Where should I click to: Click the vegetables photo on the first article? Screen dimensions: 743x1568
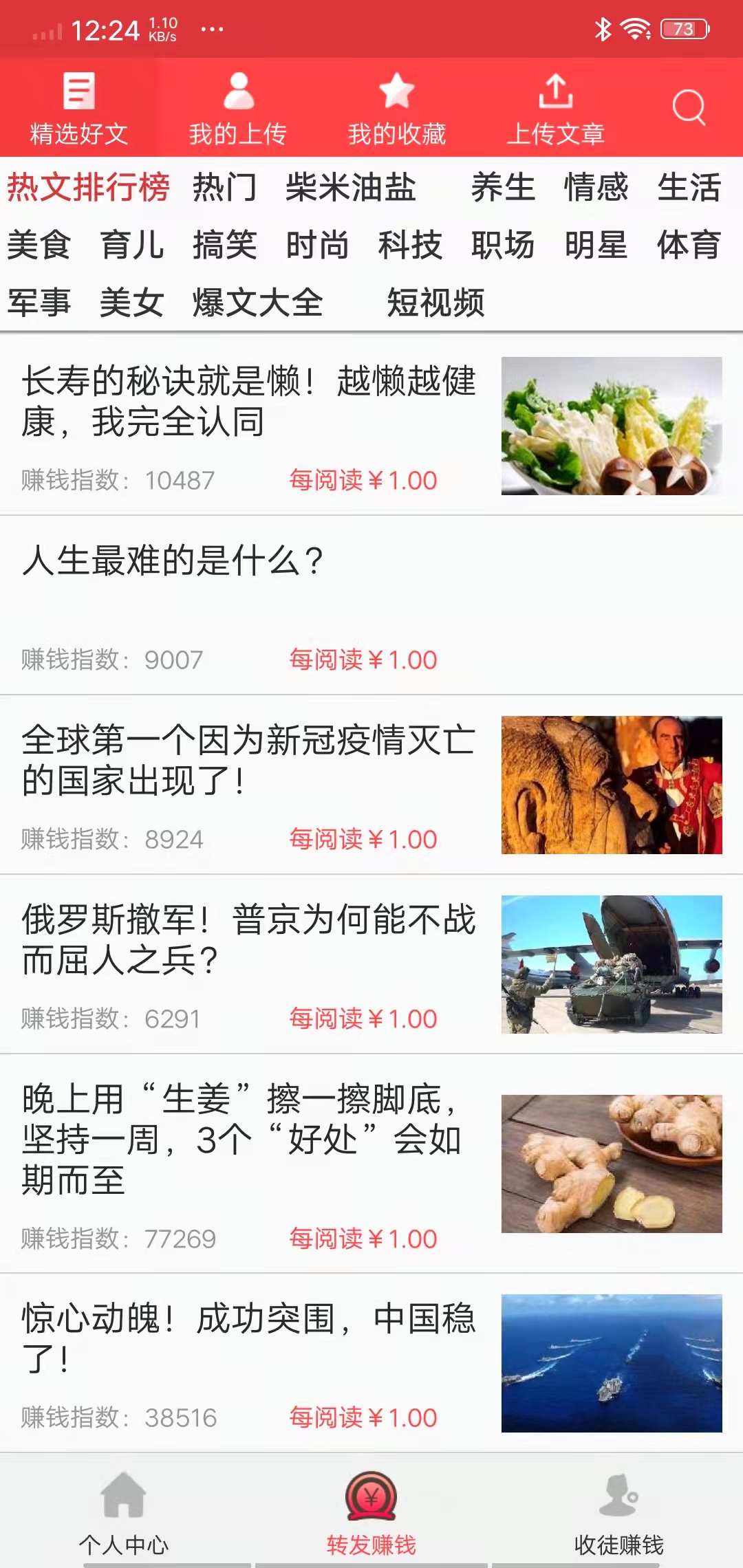pyautogui.click(x=612, y=426)
